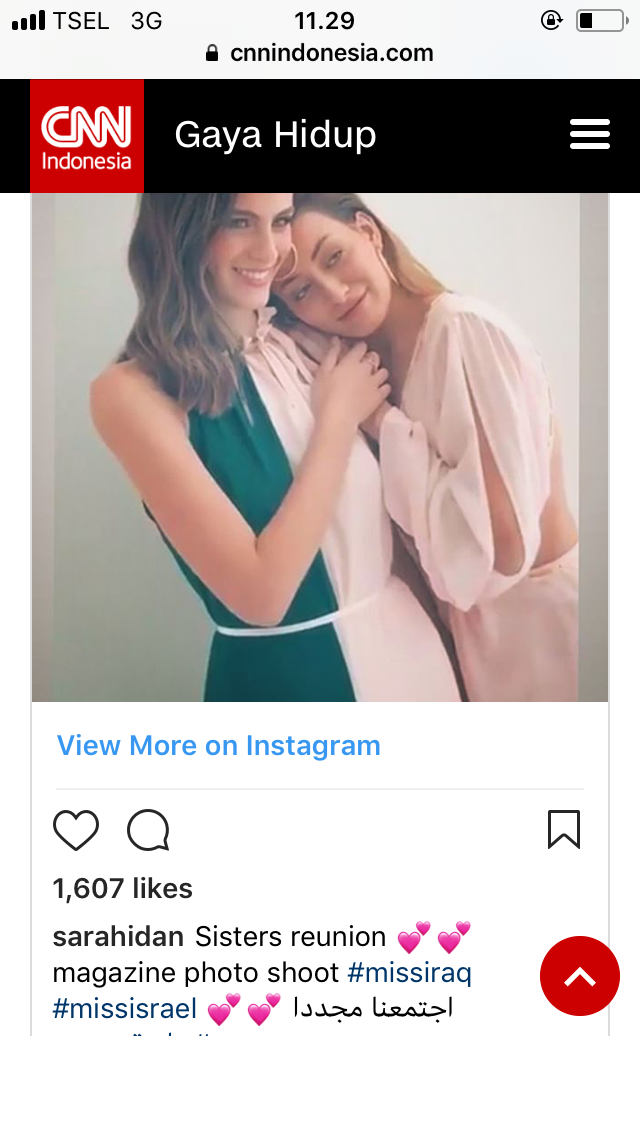
Task: Open the hamburger menu
Action: coord(590,135)
